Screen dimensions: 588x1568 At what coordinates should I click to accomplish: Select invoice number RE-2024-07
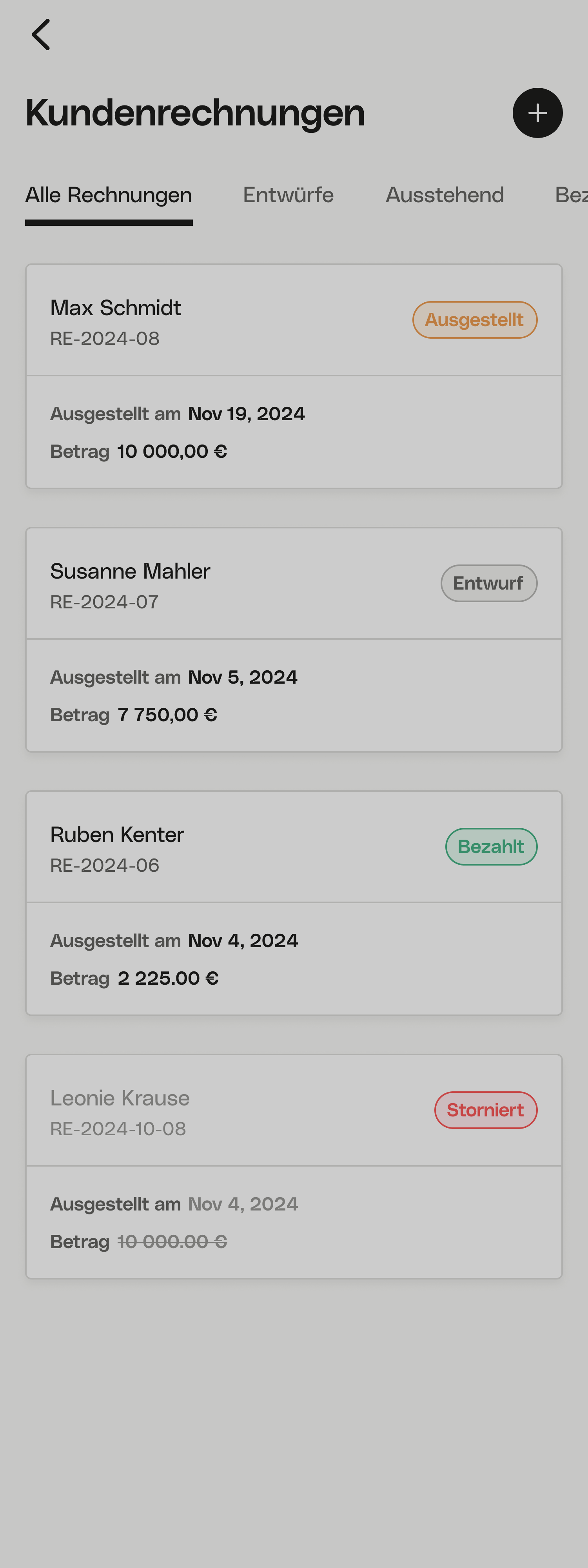click(104, 601)
